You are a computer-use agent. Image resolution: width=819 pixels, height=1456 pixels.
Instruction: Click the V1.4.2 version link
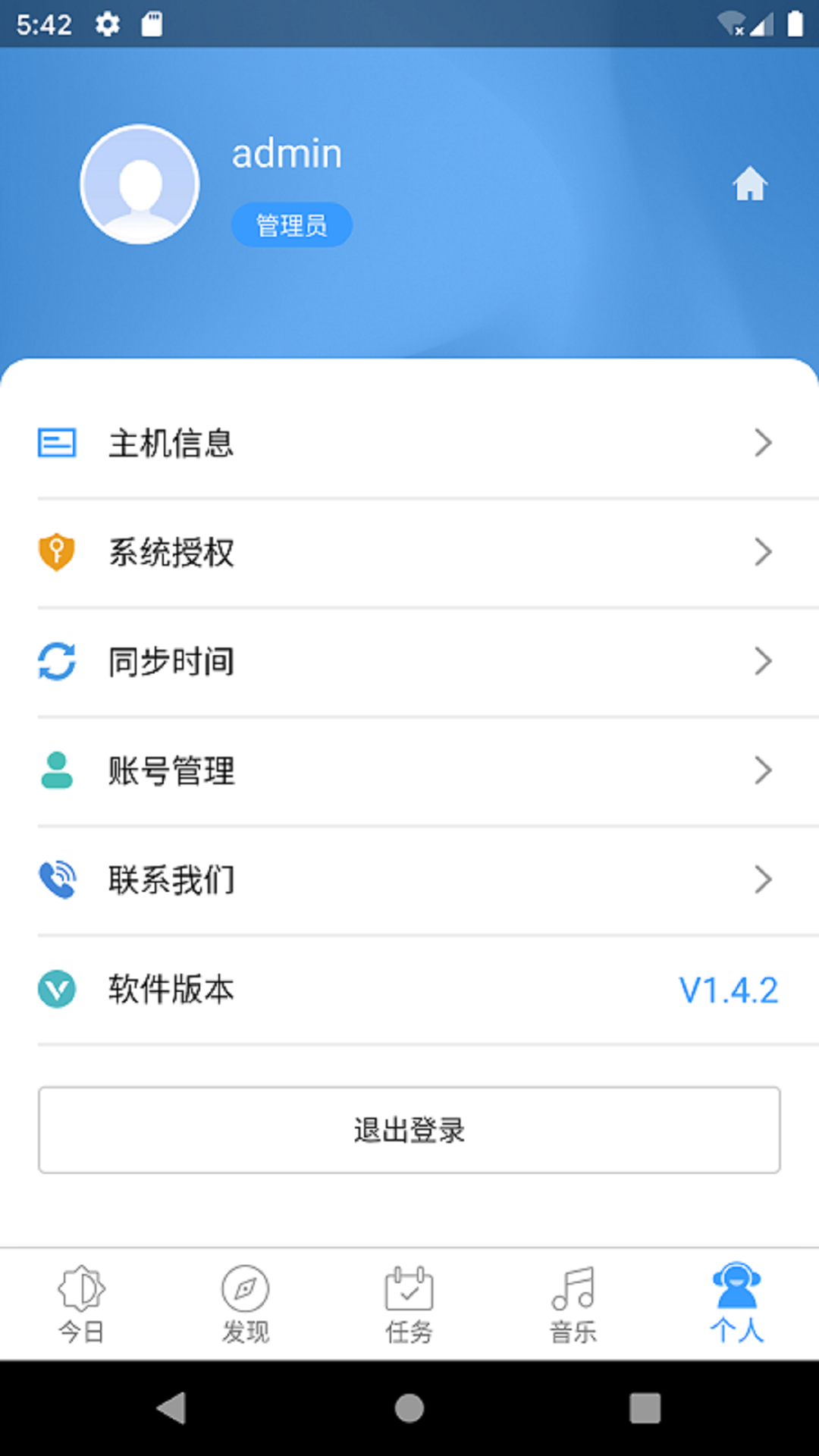pos(728,990)
